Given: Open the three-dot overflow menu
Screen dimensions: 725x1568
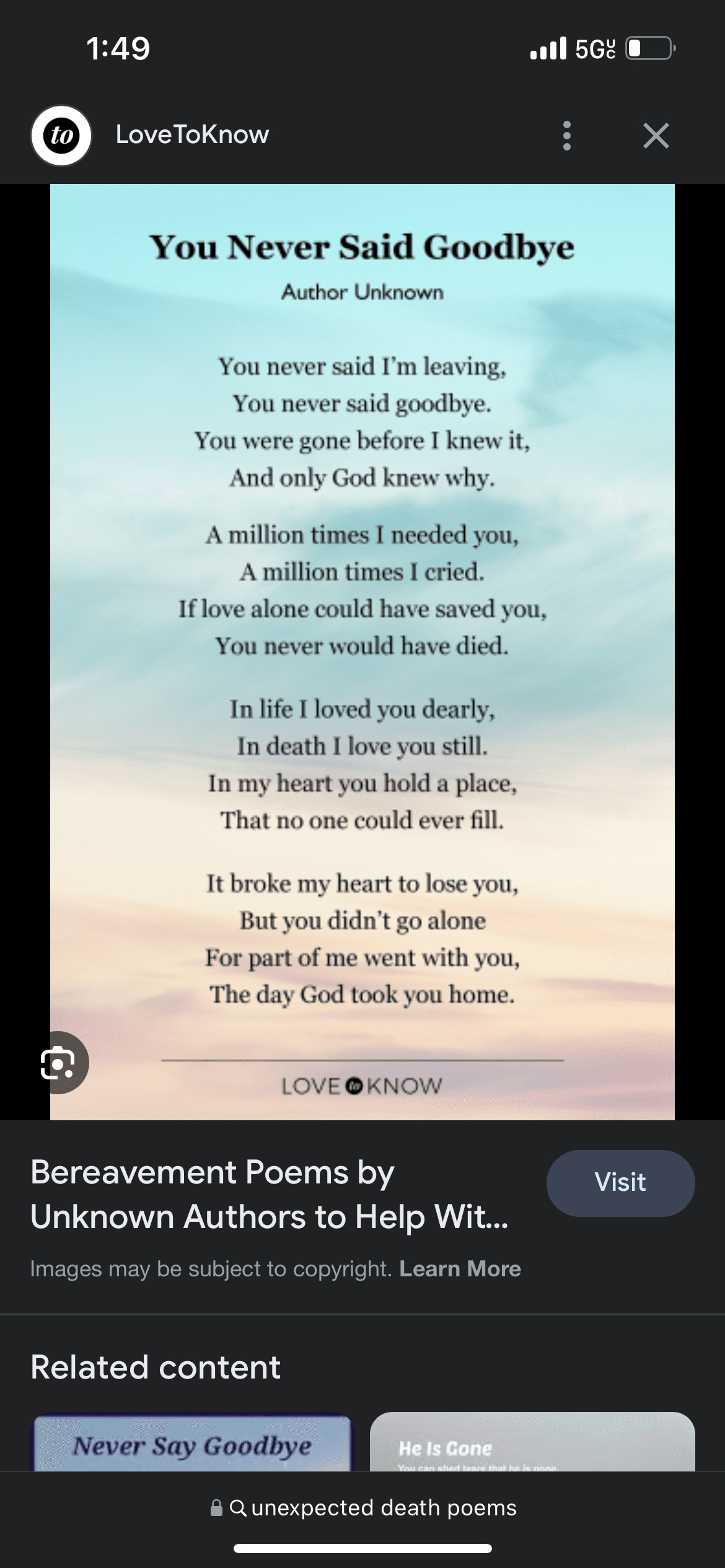Looking at the screenshot, I should [566, 136].
